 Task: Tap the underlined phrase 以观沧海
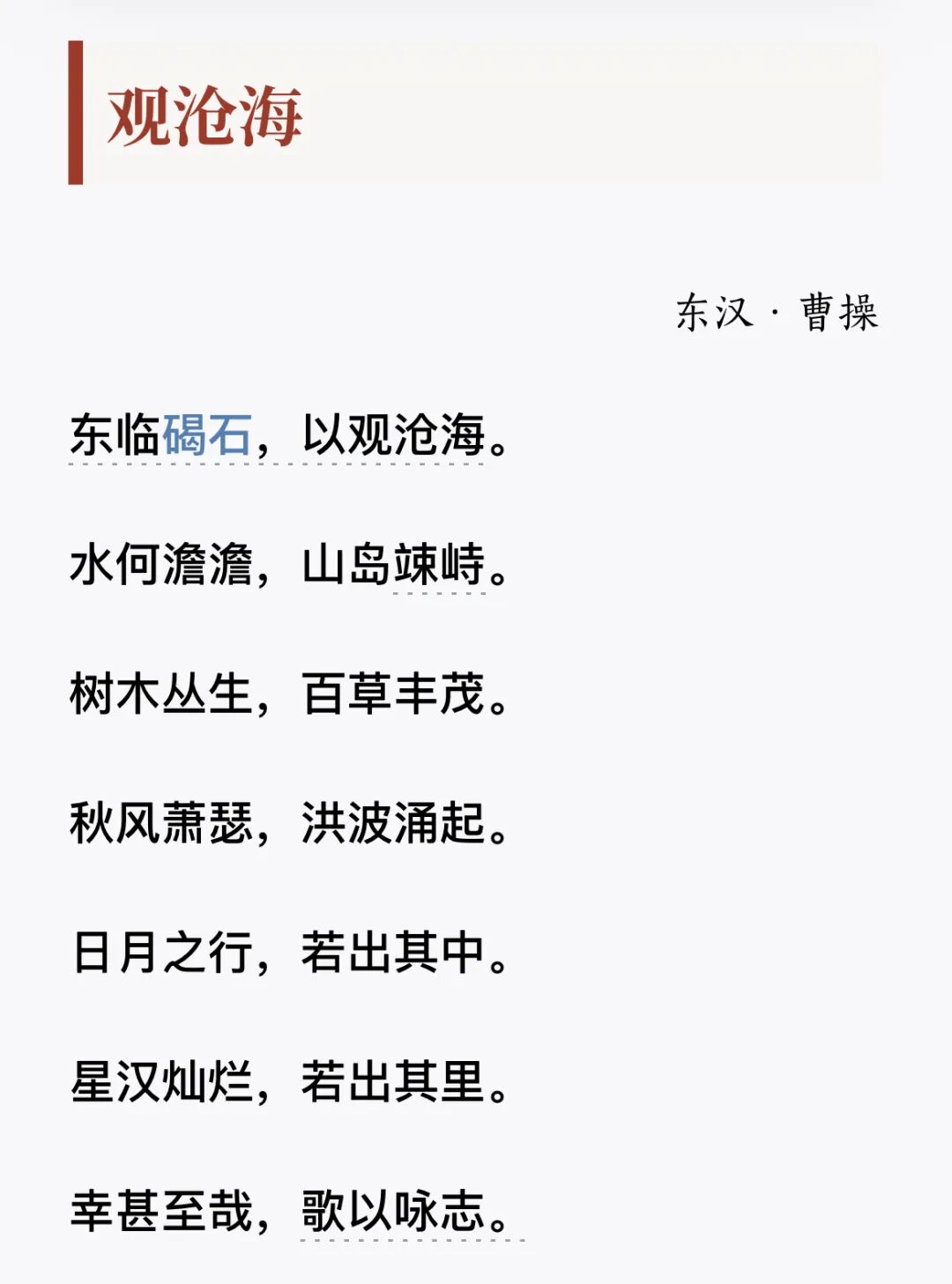click(x=393, y=435)
